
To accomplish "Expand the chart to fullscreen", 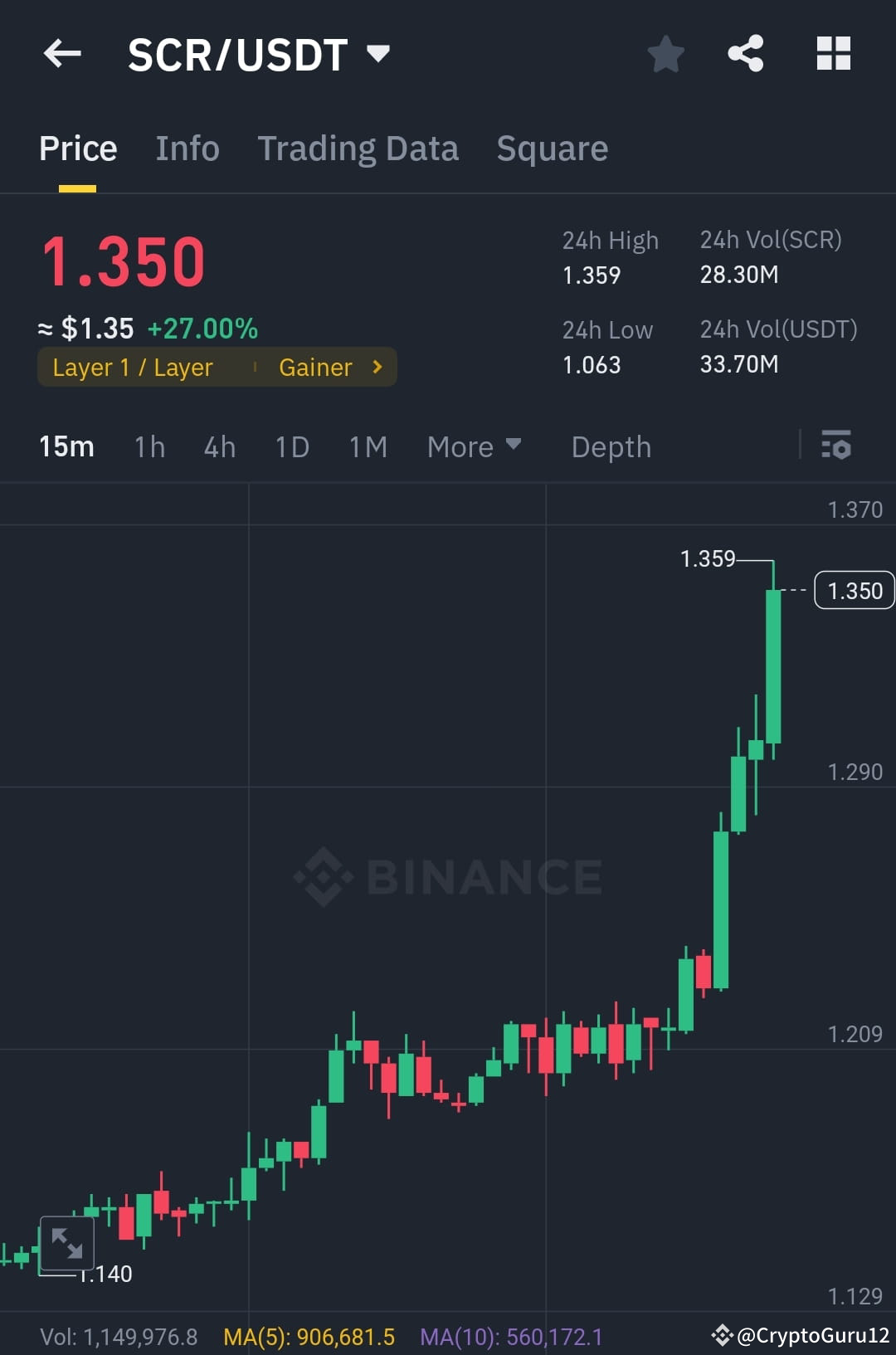I will [x=68, y=1243].
